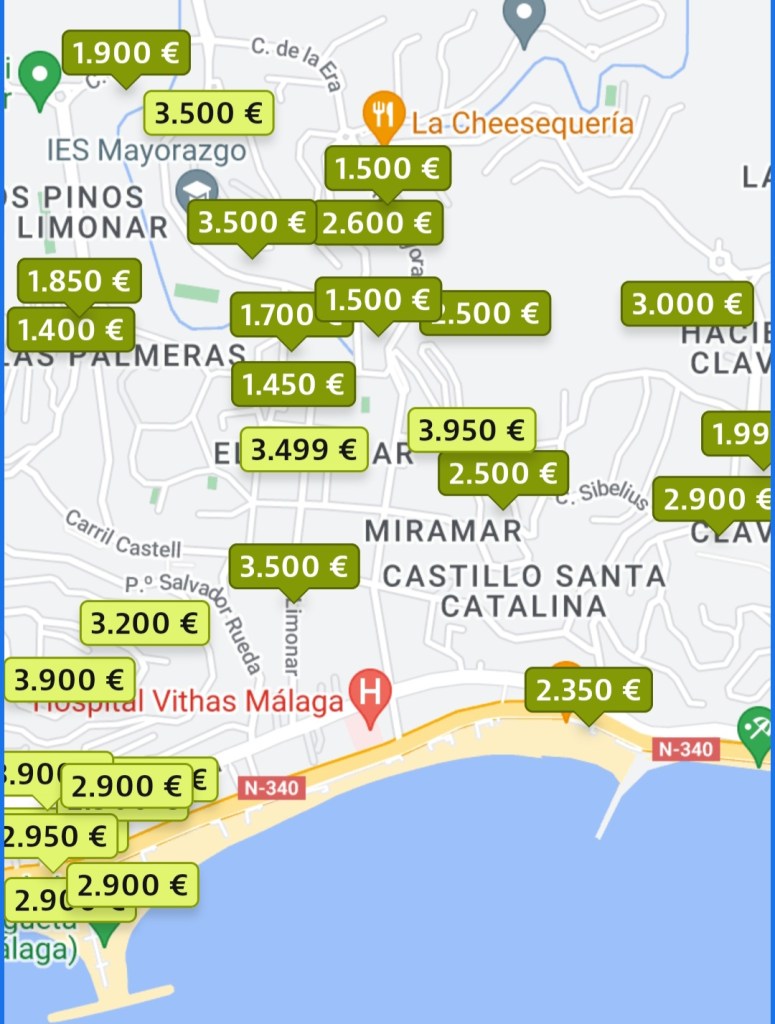775x1024 pixels.
Task: Tap the 3.500 € marker on Limonar street
Action: pyautogui.click(x=294, y=567)
